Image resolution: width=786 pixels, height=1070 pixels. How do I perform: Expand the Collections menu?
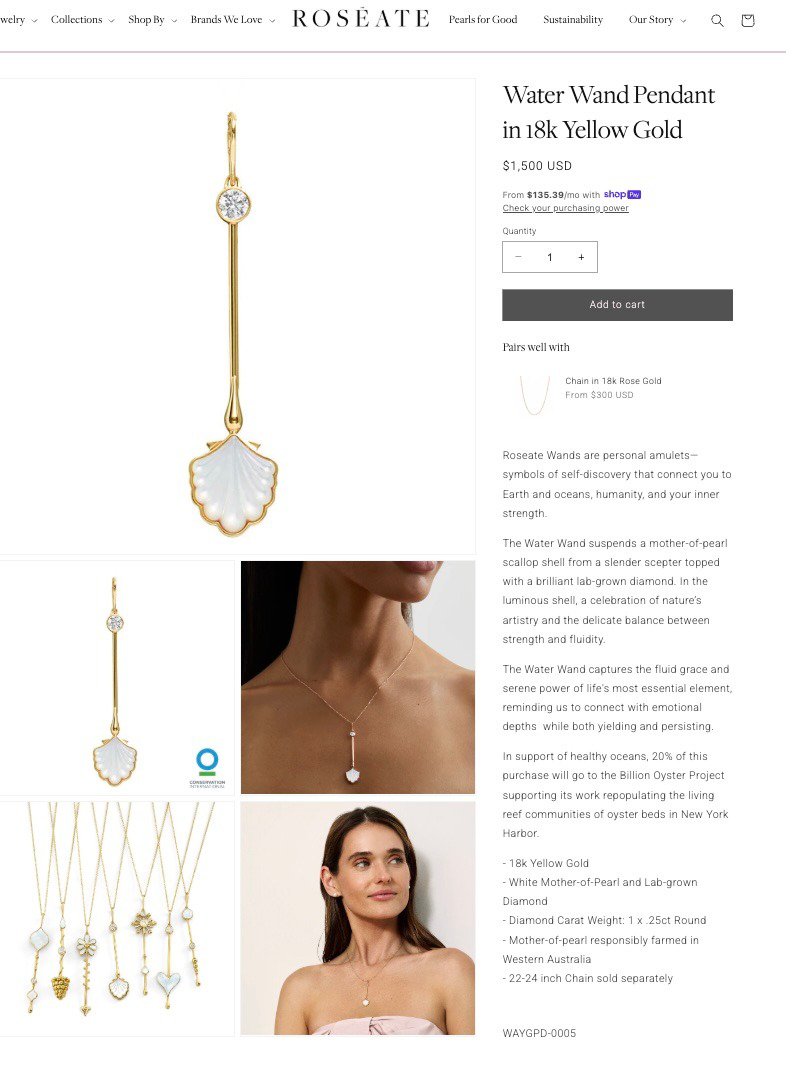(x=82, y=20)
